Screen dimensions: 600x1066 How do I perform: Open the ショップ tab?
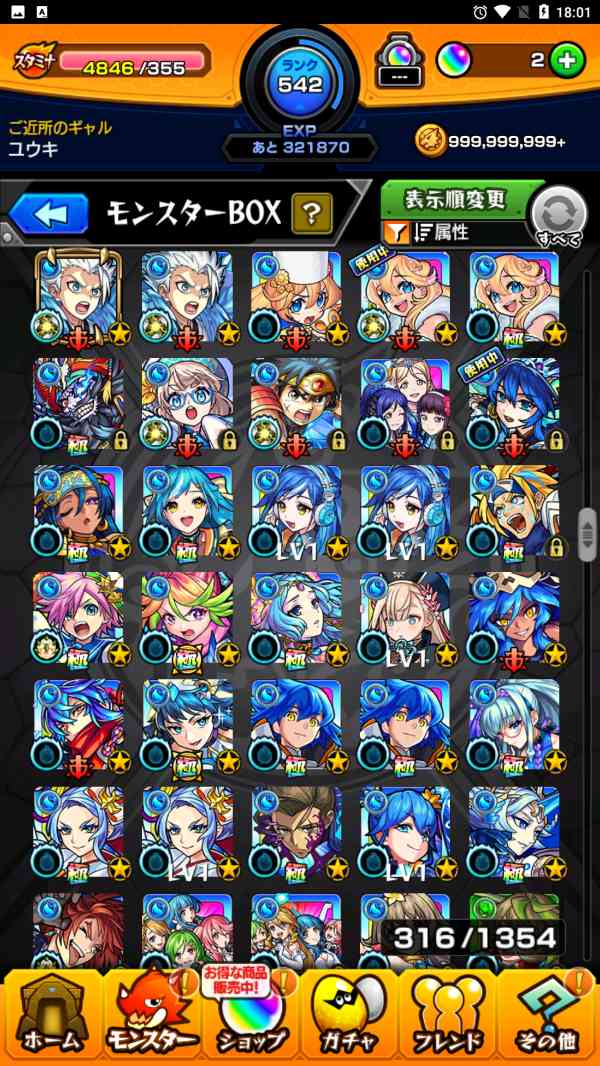[x=250, y=1013]
